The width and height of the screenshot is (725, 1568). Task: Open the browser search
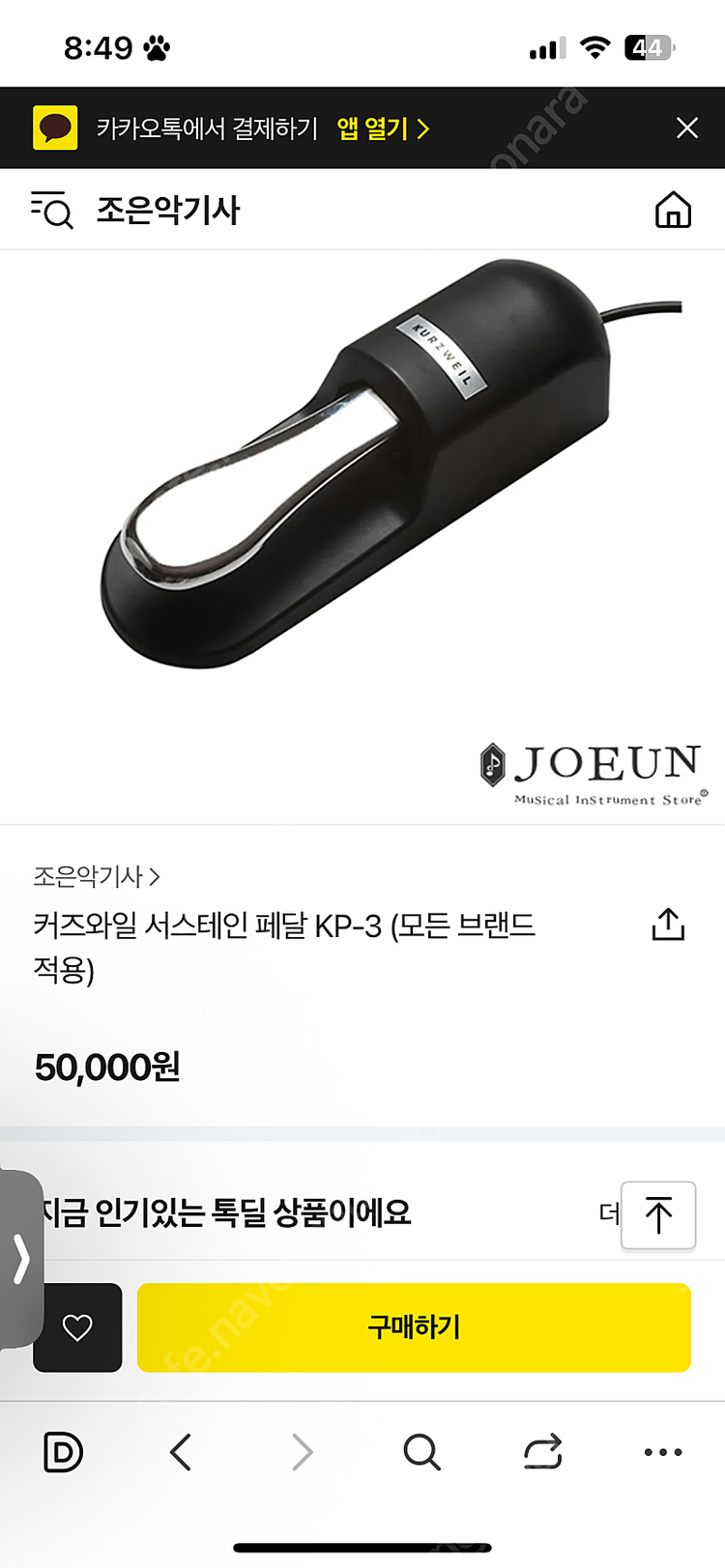pos(421,1452)
